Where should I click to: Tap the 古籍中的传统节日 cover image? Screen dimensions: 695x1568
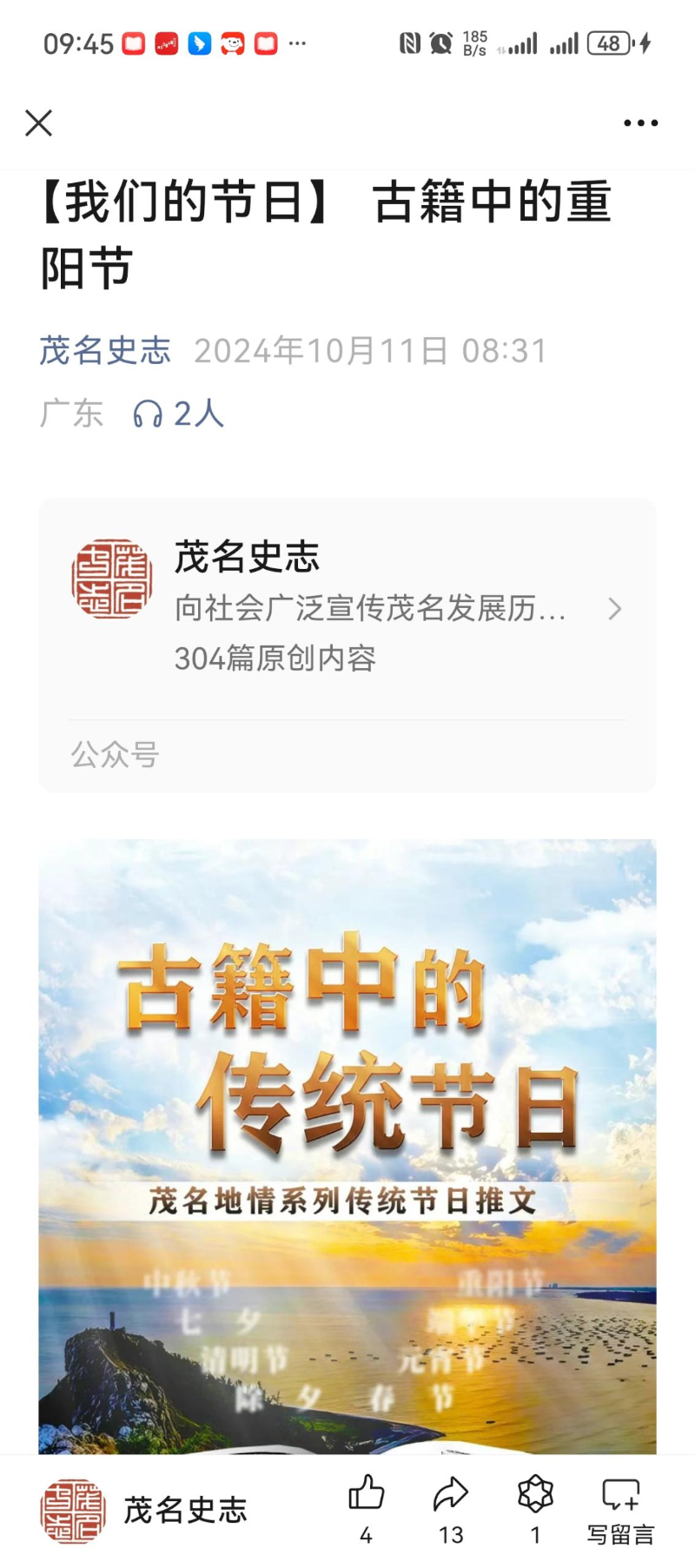pyautogui.click(x=347, y=1129)
